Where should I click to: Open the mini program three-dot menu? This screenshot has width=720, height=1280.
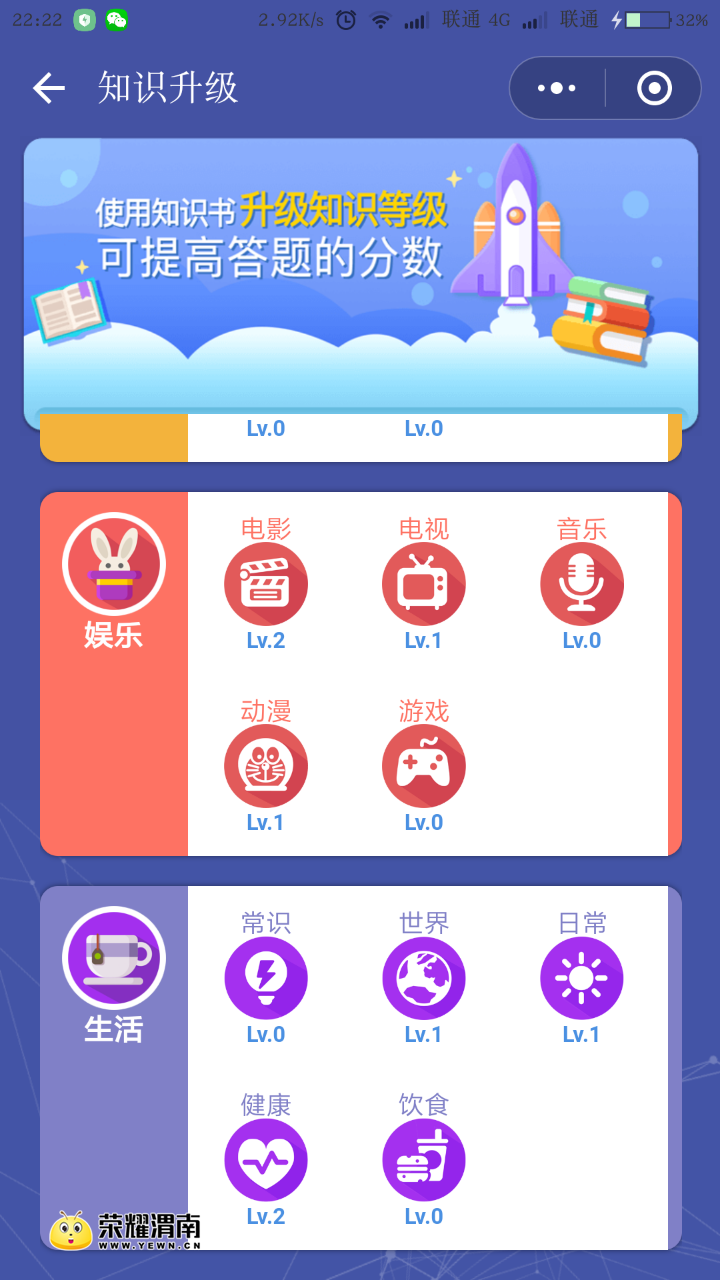(x=557, y=88)
